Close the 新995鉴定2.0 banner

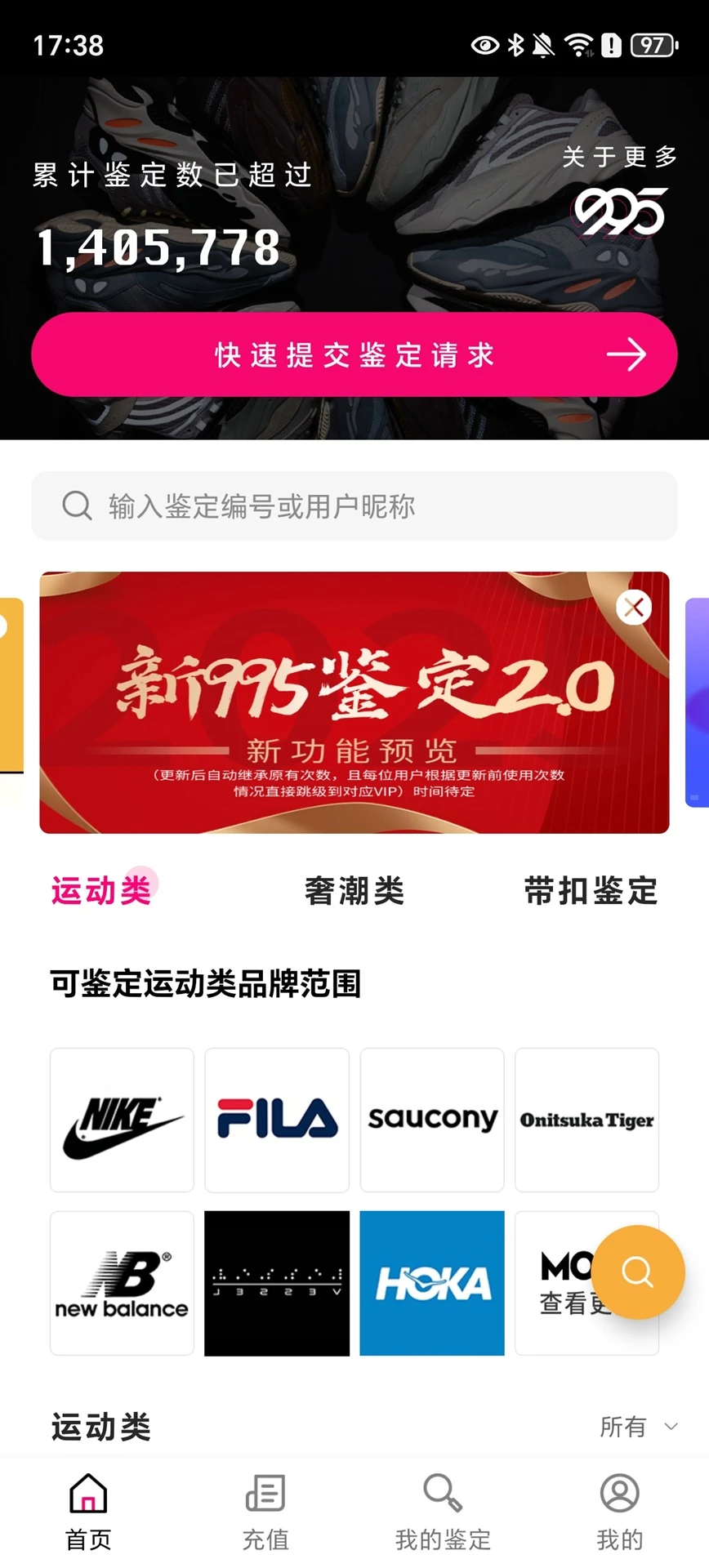coord(634,607)
